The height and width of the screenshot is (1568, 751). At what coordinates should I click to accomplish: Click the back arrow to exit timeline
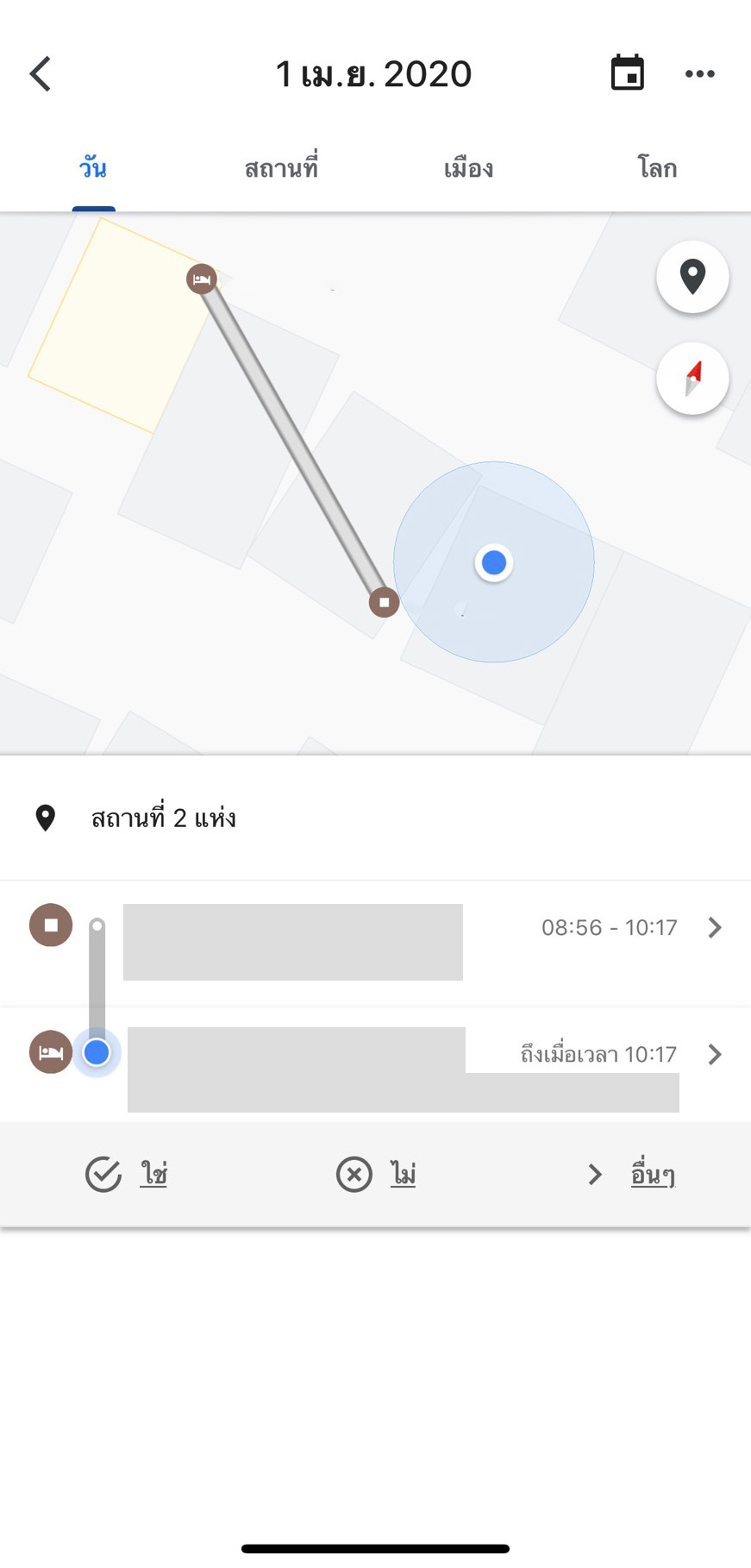[40, 73]
